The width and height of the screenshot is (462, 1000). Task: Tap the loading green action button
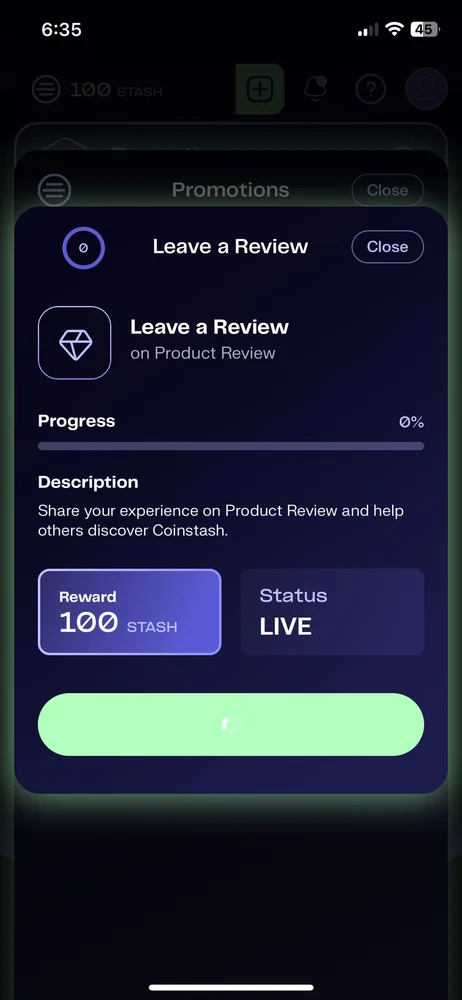pos(231,724)
